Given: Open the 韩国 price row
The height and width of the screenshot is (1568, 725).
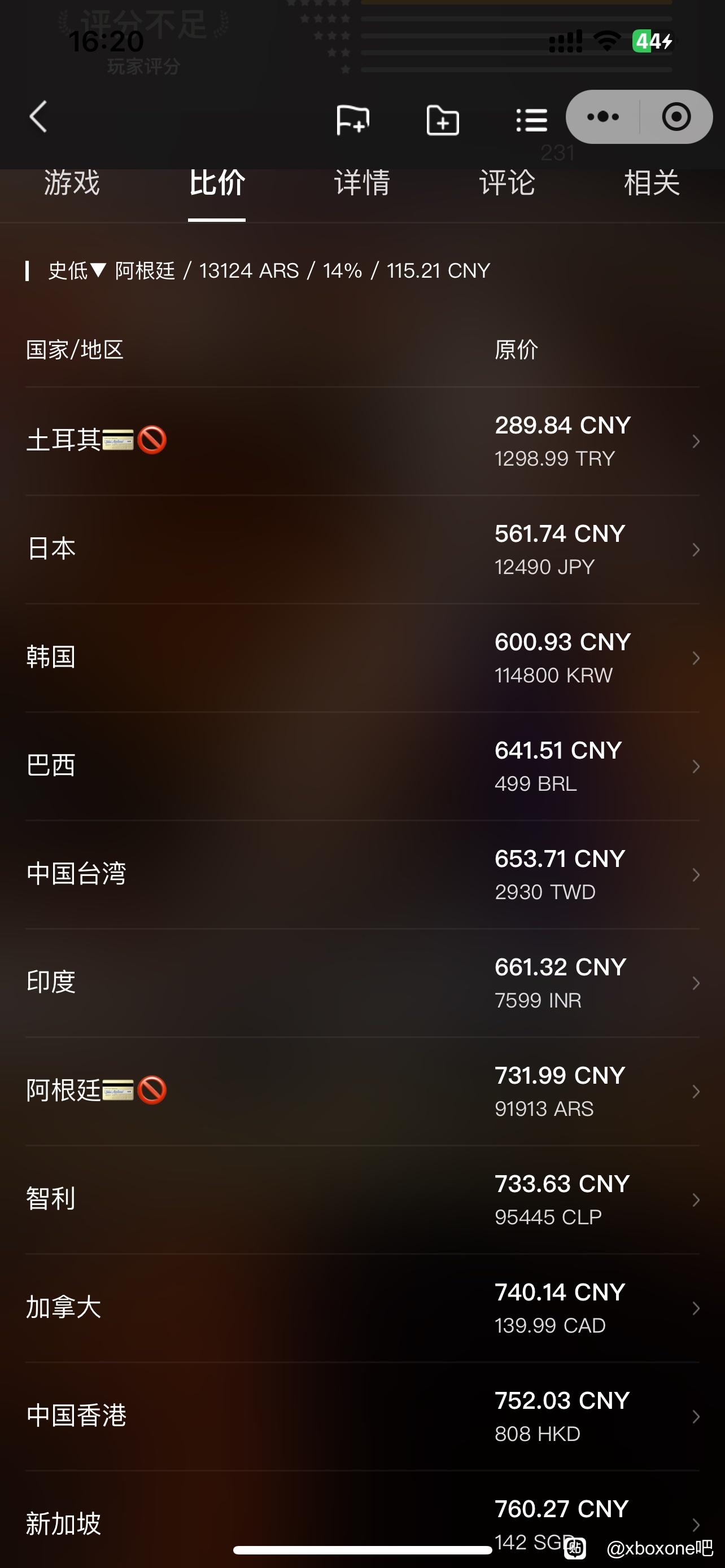Looking at the screenshot, I should coord(363,658).
